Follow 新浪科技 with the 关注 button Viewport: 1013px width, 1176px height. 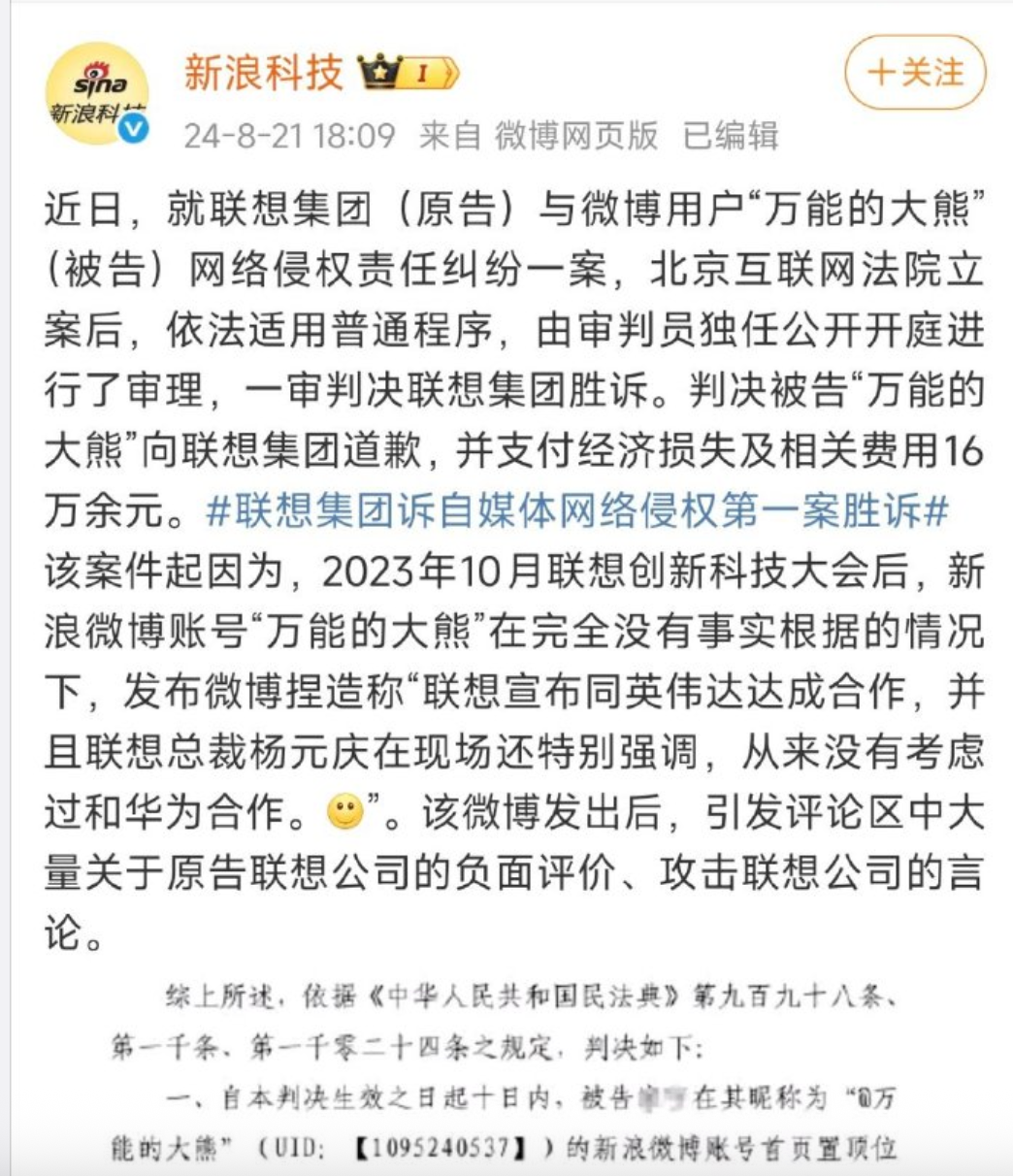915,74
